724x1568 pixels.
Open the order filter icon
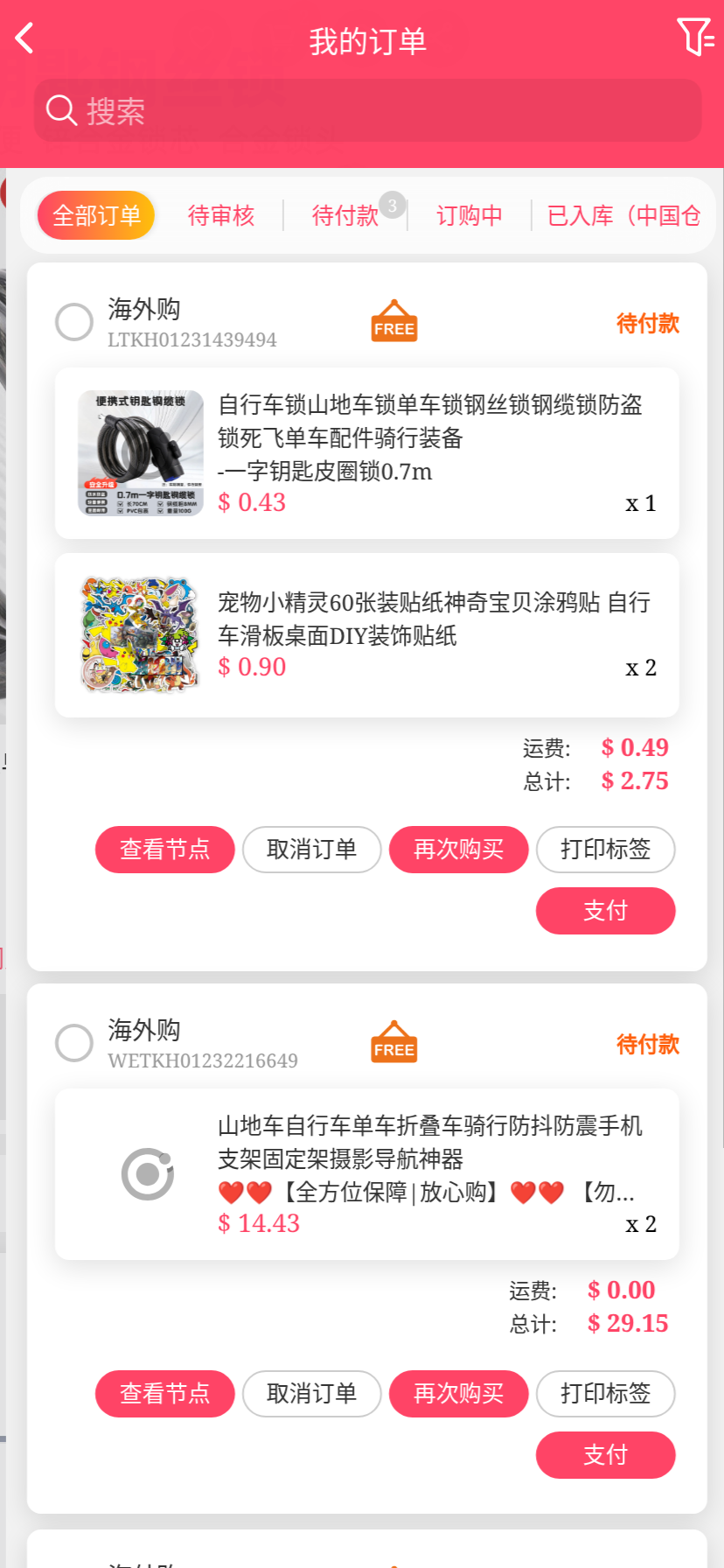coord(695,38)
